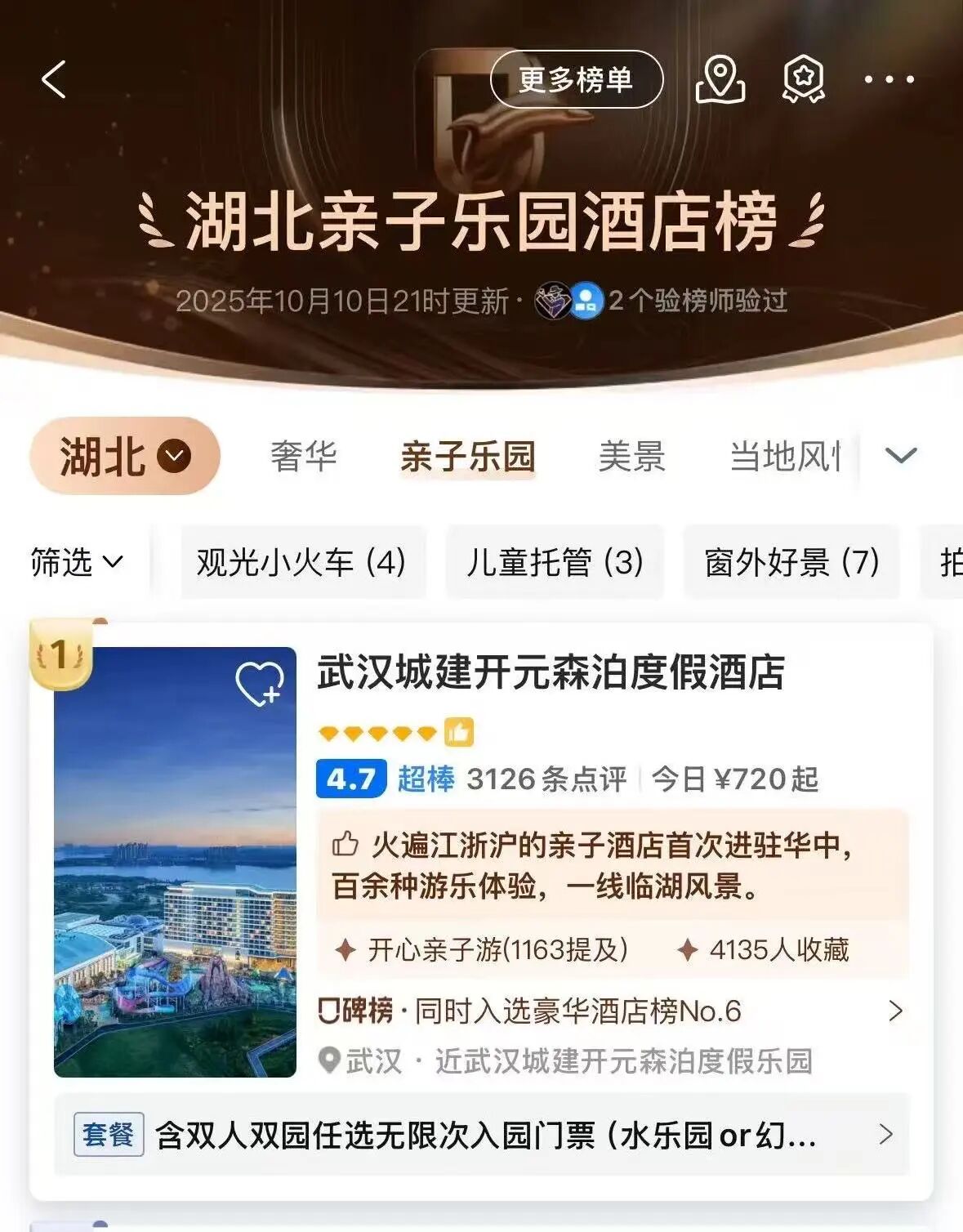Select the 亲子乐园 tab
963x1232 pixels.
(467, 456)
